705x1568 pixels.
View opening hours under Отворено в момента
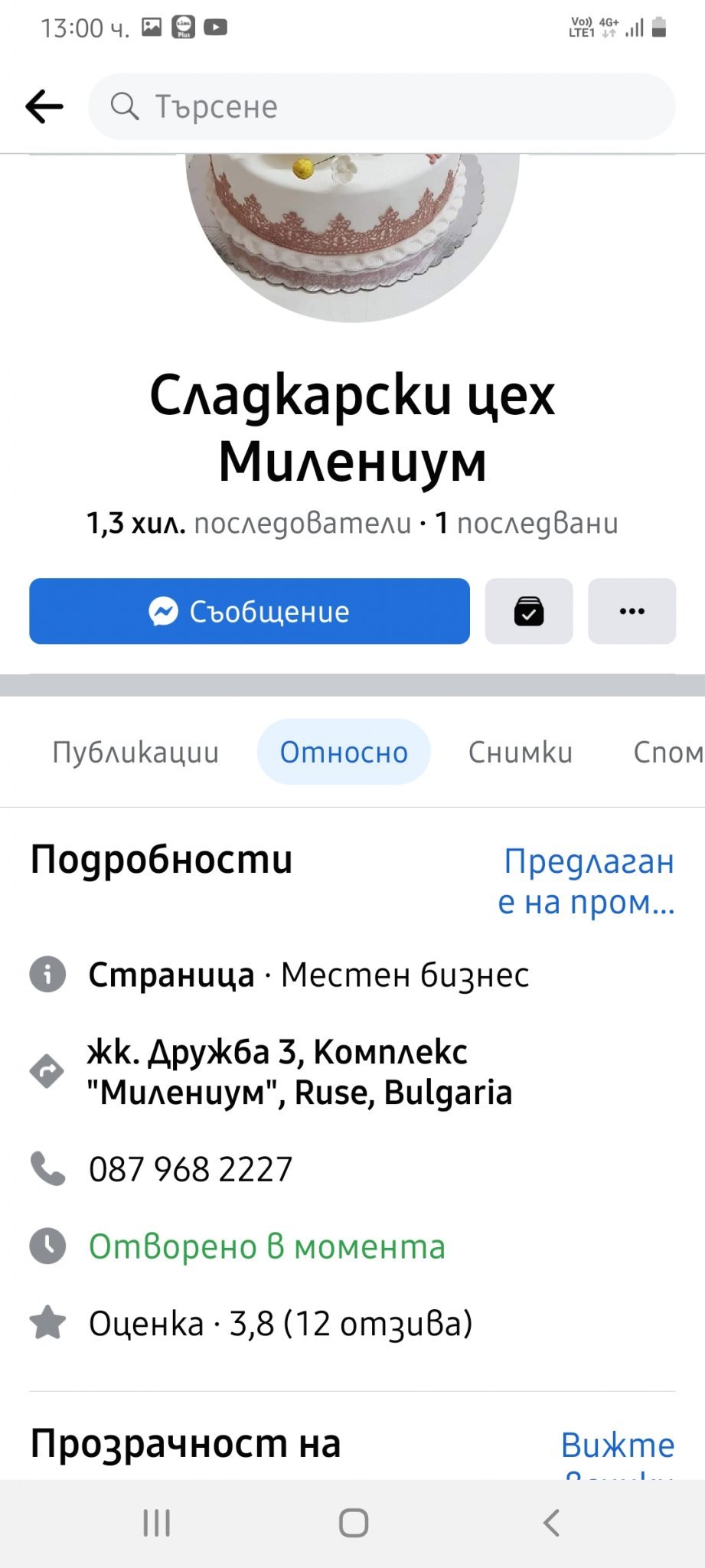click(267, 1246)
